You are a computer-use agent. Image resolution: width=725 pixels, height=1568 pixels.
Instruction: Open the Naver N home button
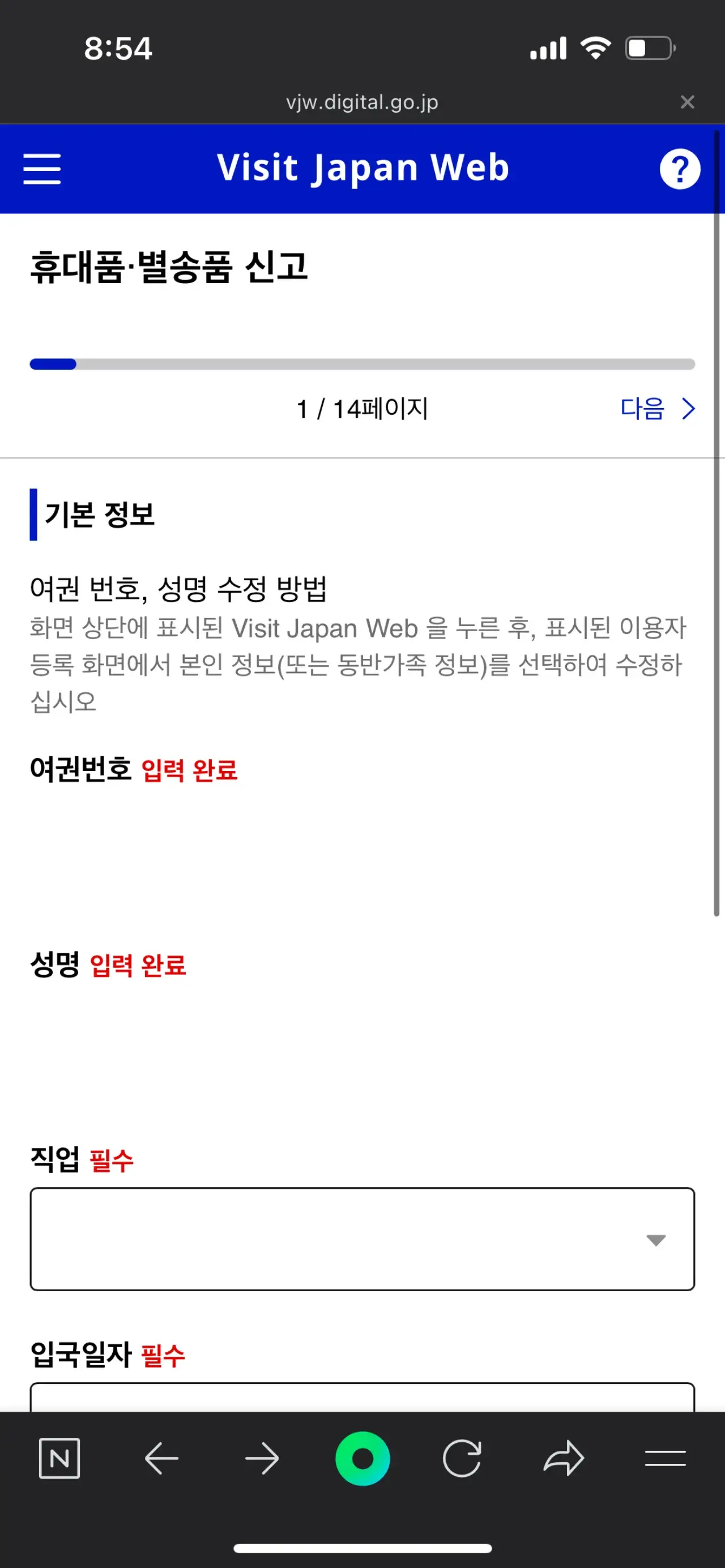pos(59,1458)
